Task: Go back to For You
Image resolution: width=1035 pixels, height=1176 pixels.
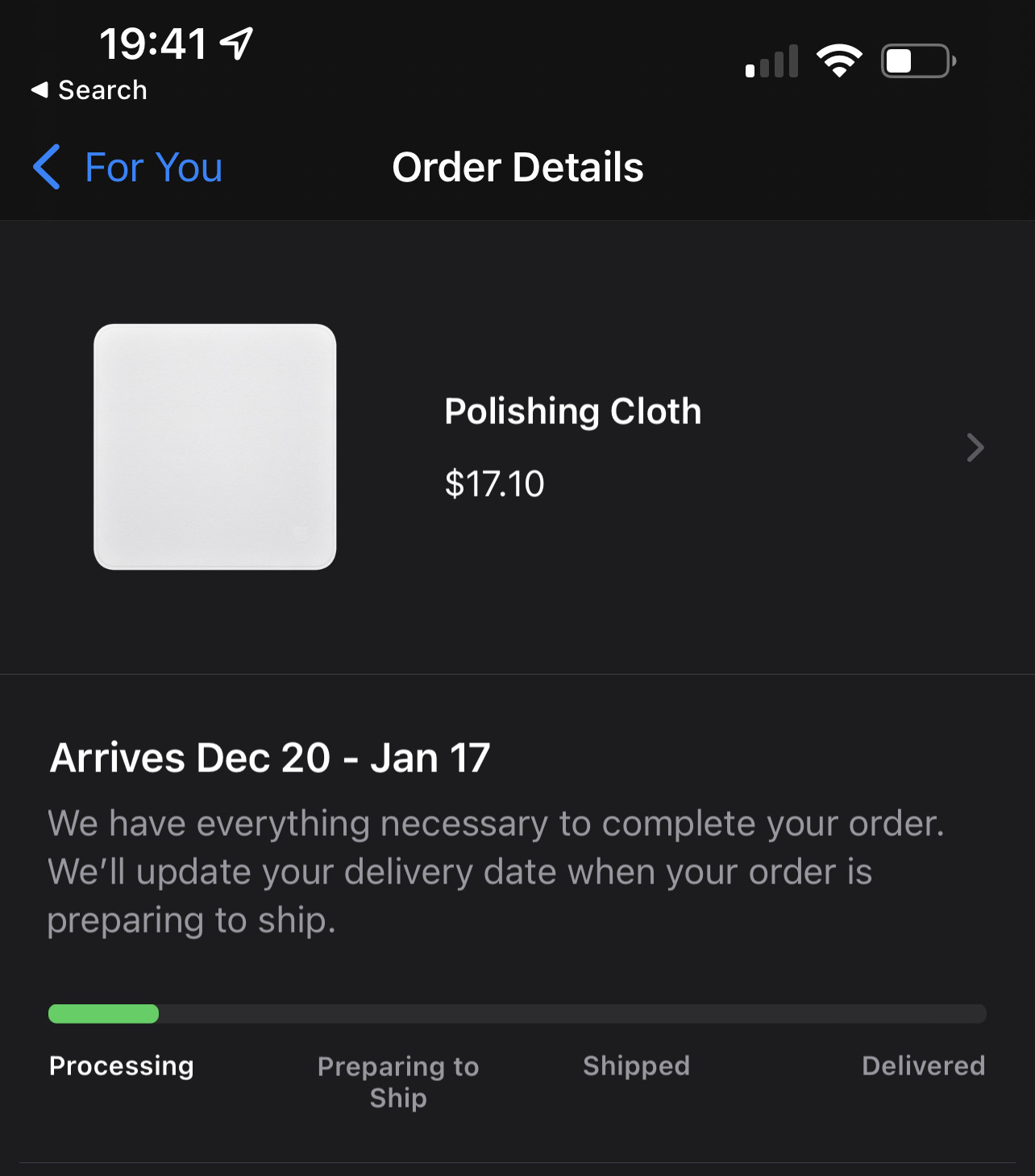Action: coord(129,168)
